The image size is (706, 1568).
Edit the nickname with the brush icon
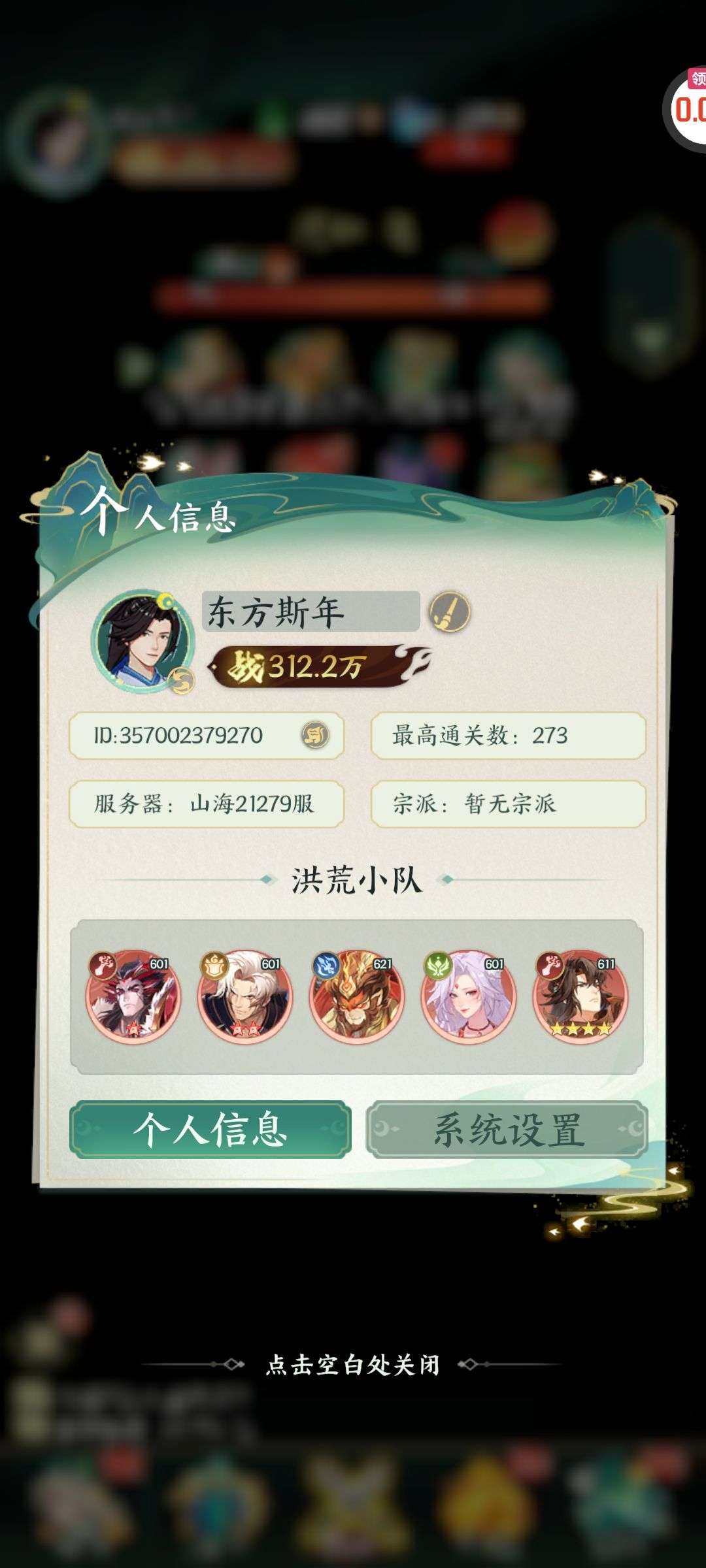click(x=450, y=612)
